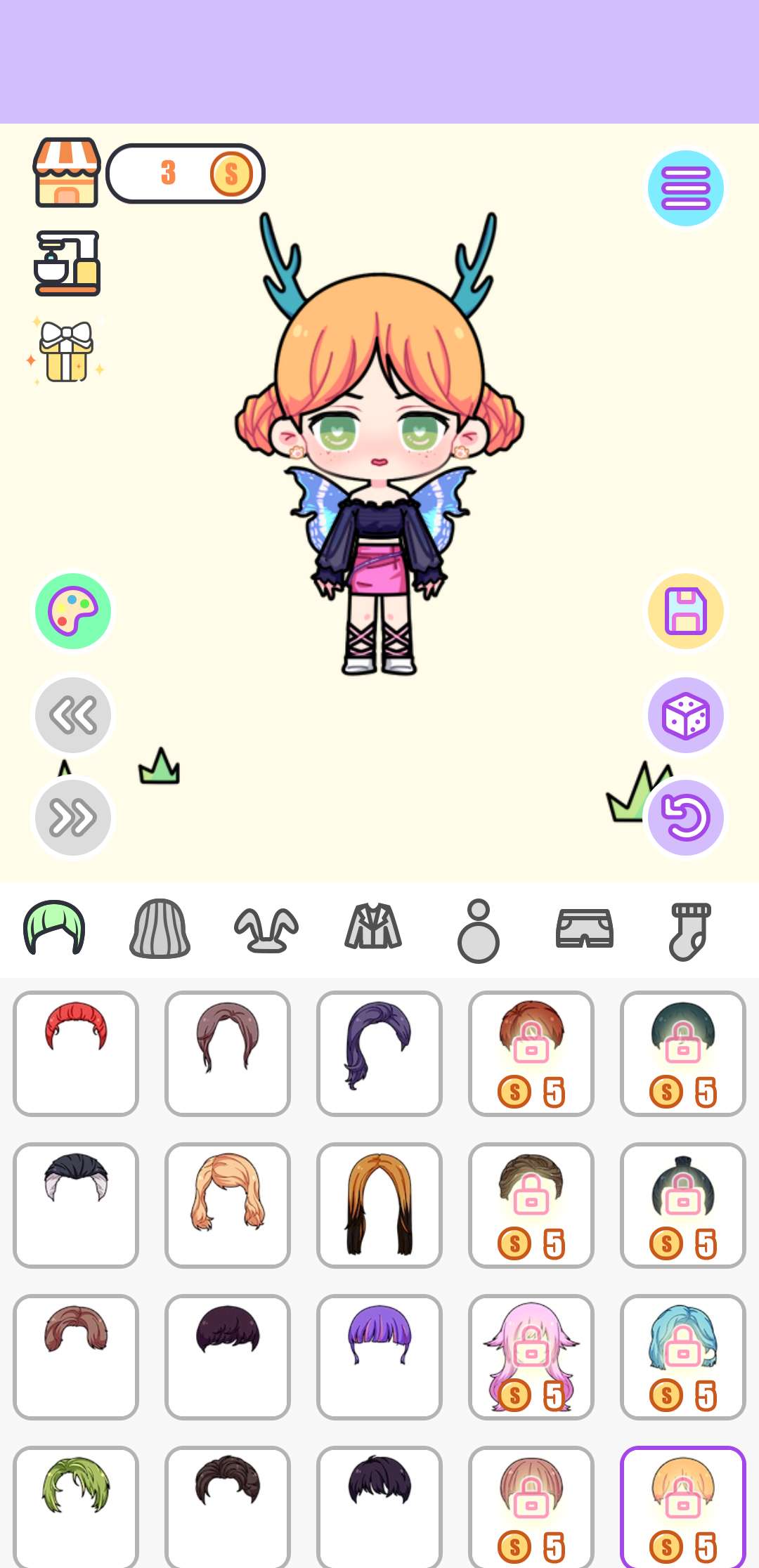
Task: Go to previous with double left arrows
Action: click(x=73, y=715)
